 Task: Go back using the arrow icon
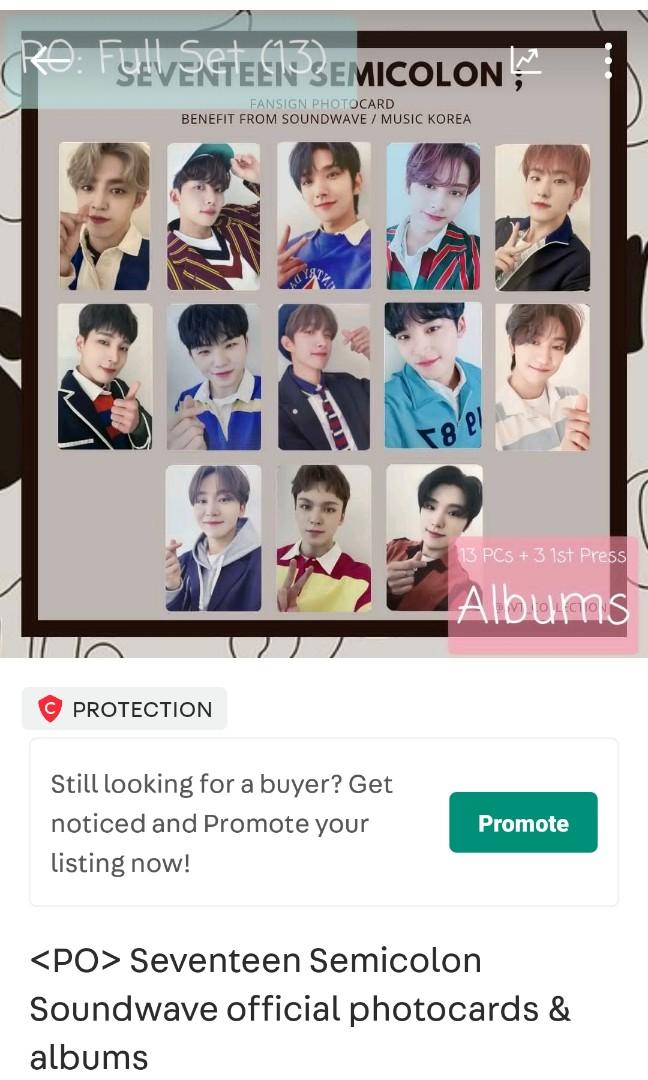click(46, 61)
